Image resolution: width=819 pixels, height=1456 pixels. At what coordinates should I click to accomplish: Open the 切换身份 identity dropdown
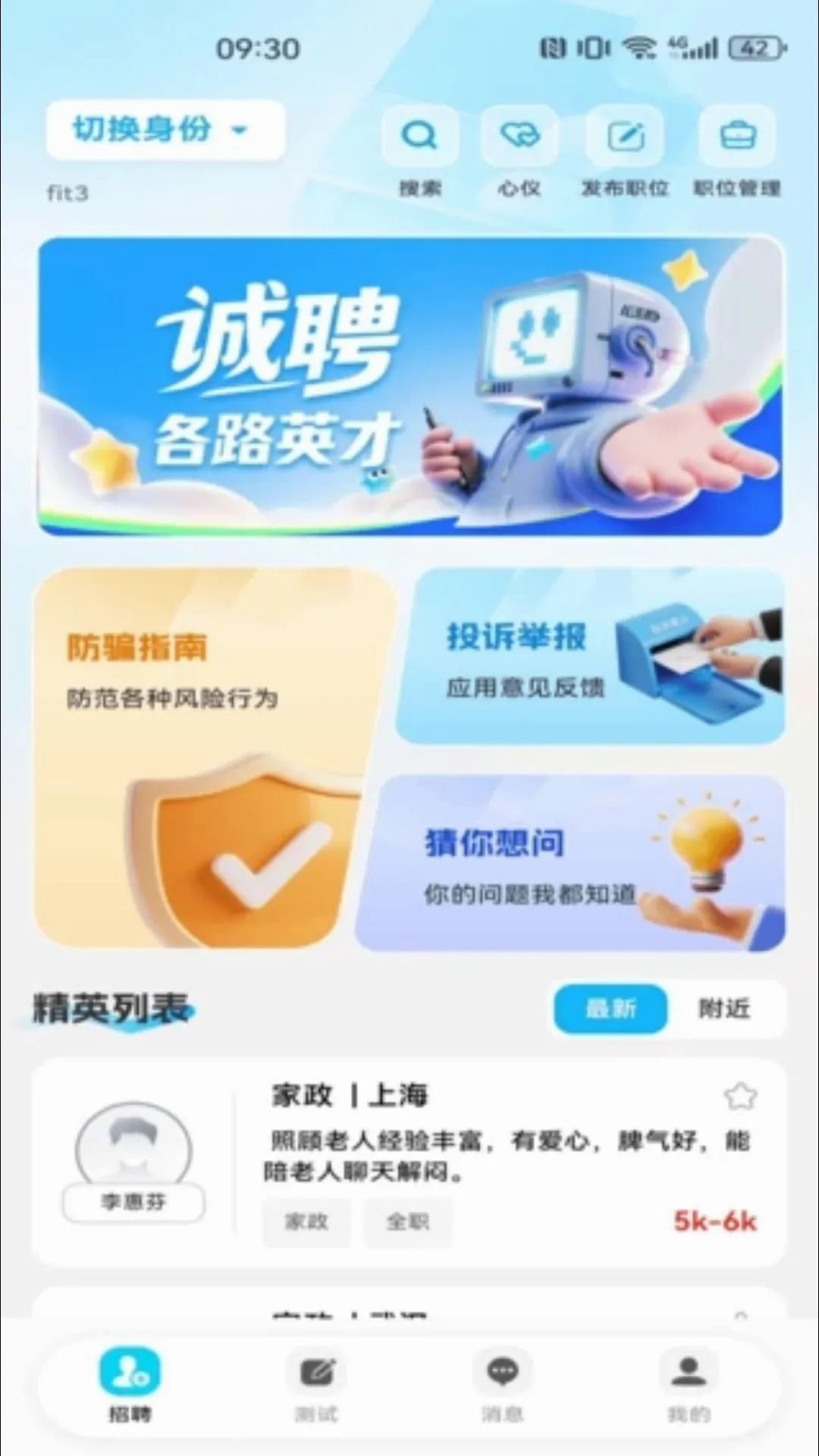point(165,130)
